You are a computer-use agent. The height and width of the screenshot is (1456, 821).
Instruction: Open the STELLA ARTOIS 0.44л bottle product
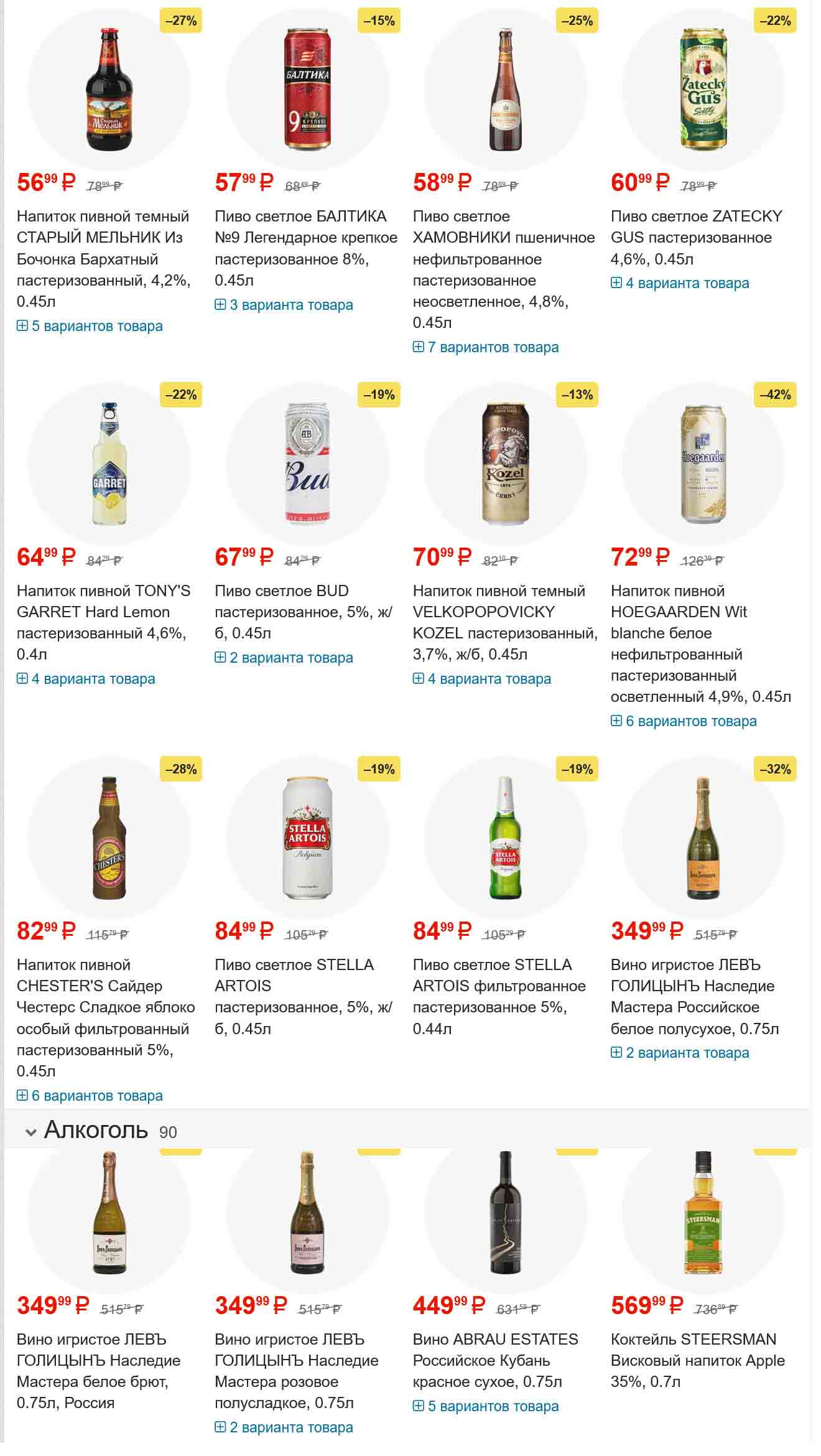click(x=499, y=996)
